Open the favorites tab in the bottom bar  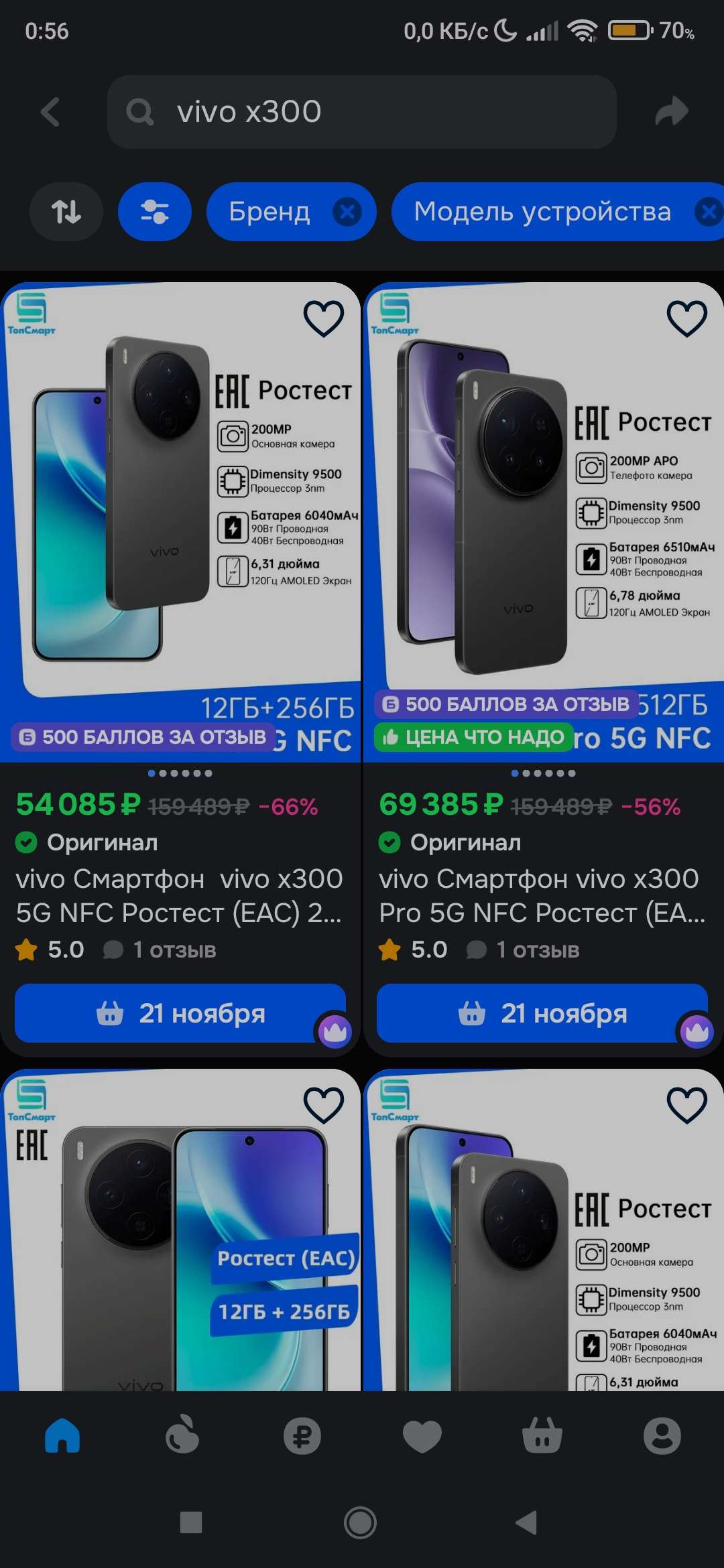pos(422,1436)
